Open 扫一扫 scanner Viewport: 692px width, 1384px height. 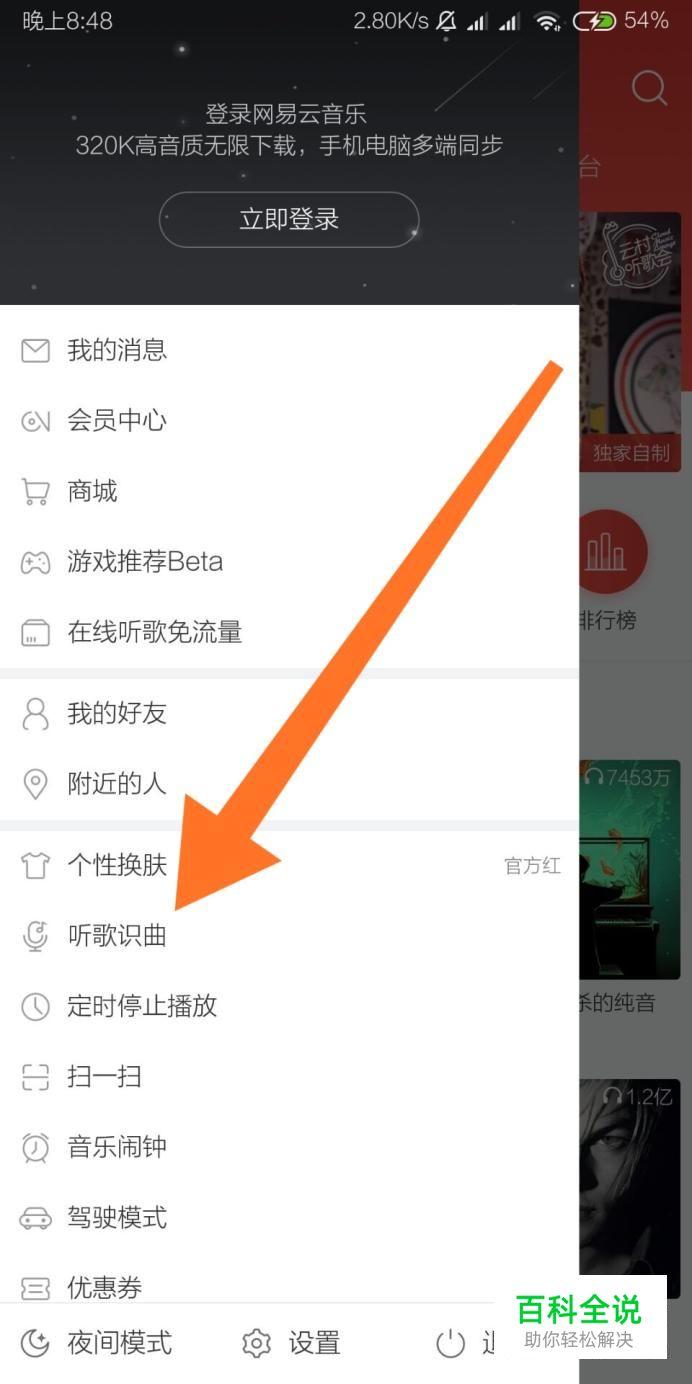289,1077
